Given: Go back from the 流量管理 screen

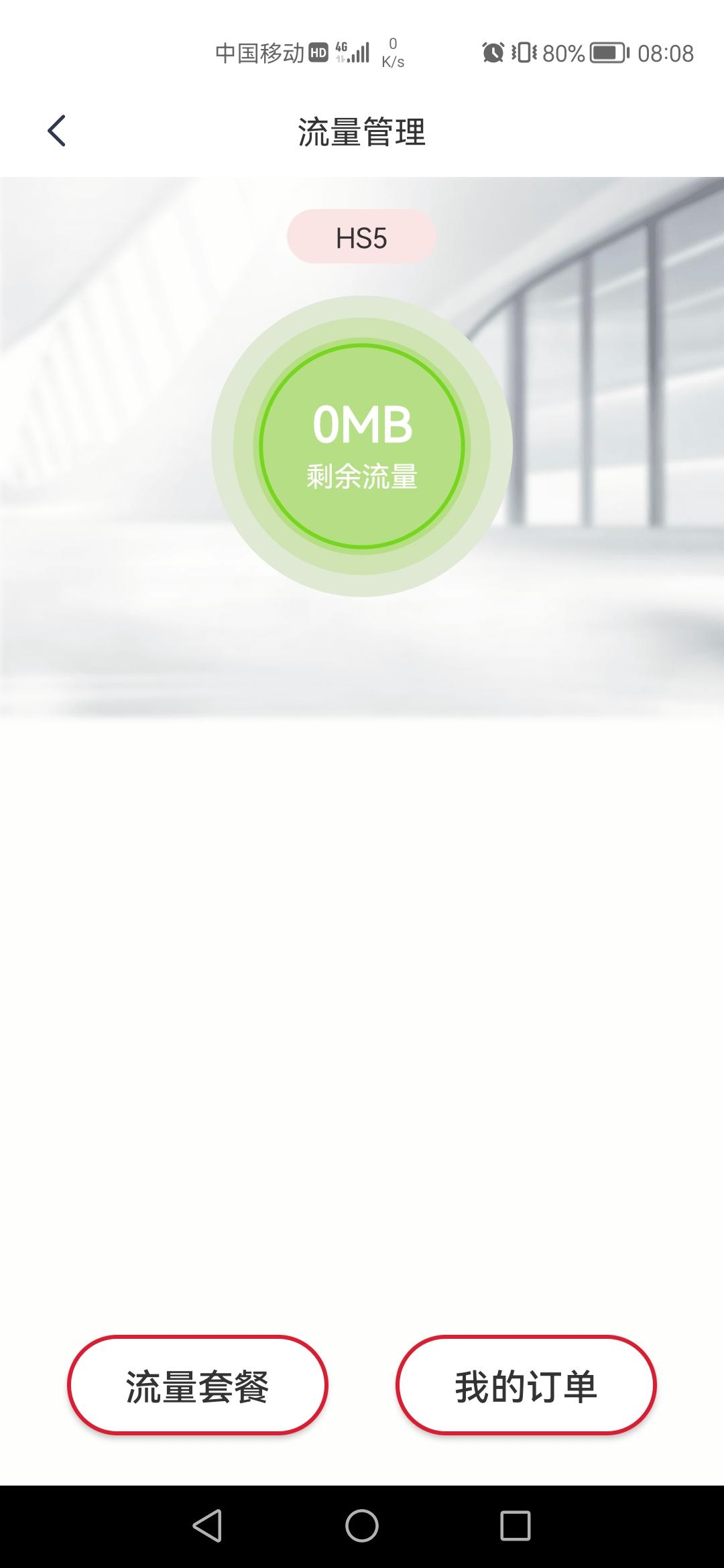Looking at the screenshot, I should 57,131.
